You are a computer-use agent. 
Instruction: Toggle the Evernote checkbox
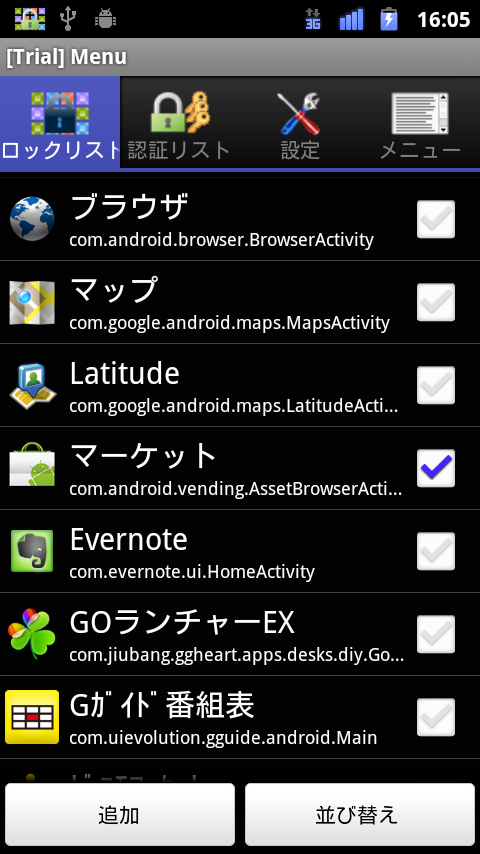coord(436,551)
